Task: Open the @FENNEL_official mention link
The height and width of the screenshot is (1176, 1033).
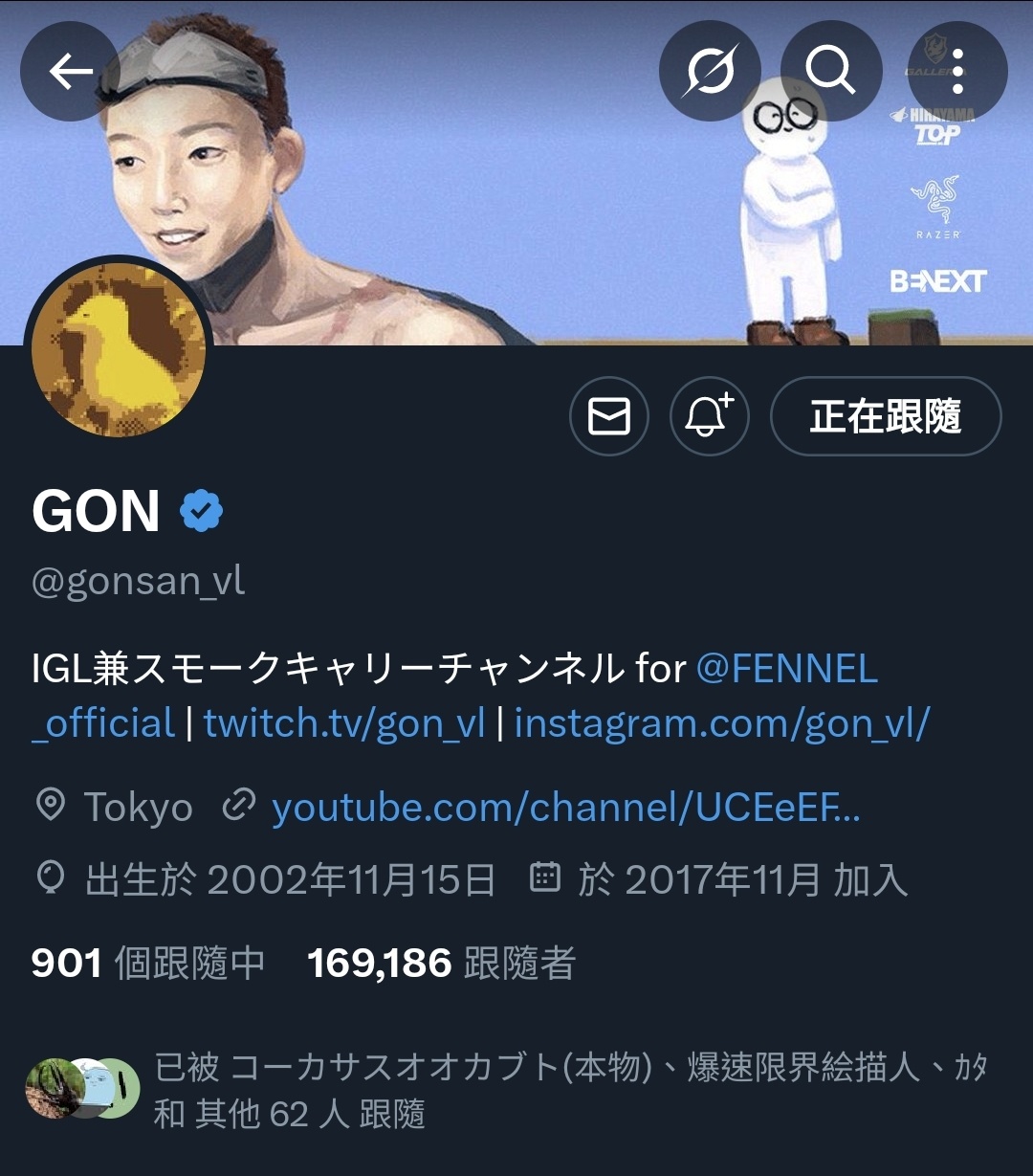Action: click(786, 669)
